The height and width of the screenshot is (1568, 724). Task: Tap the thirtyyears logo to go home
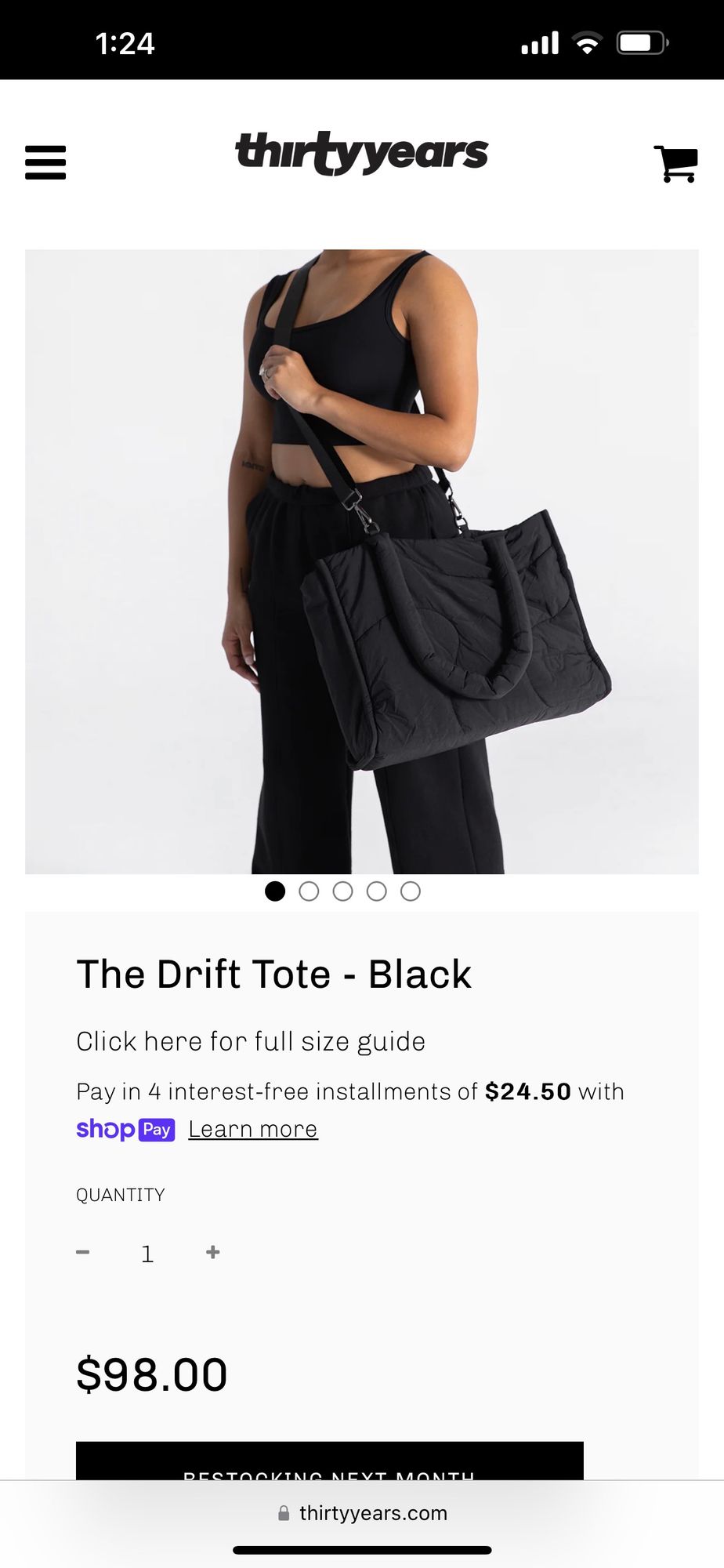tap(361, 153)
